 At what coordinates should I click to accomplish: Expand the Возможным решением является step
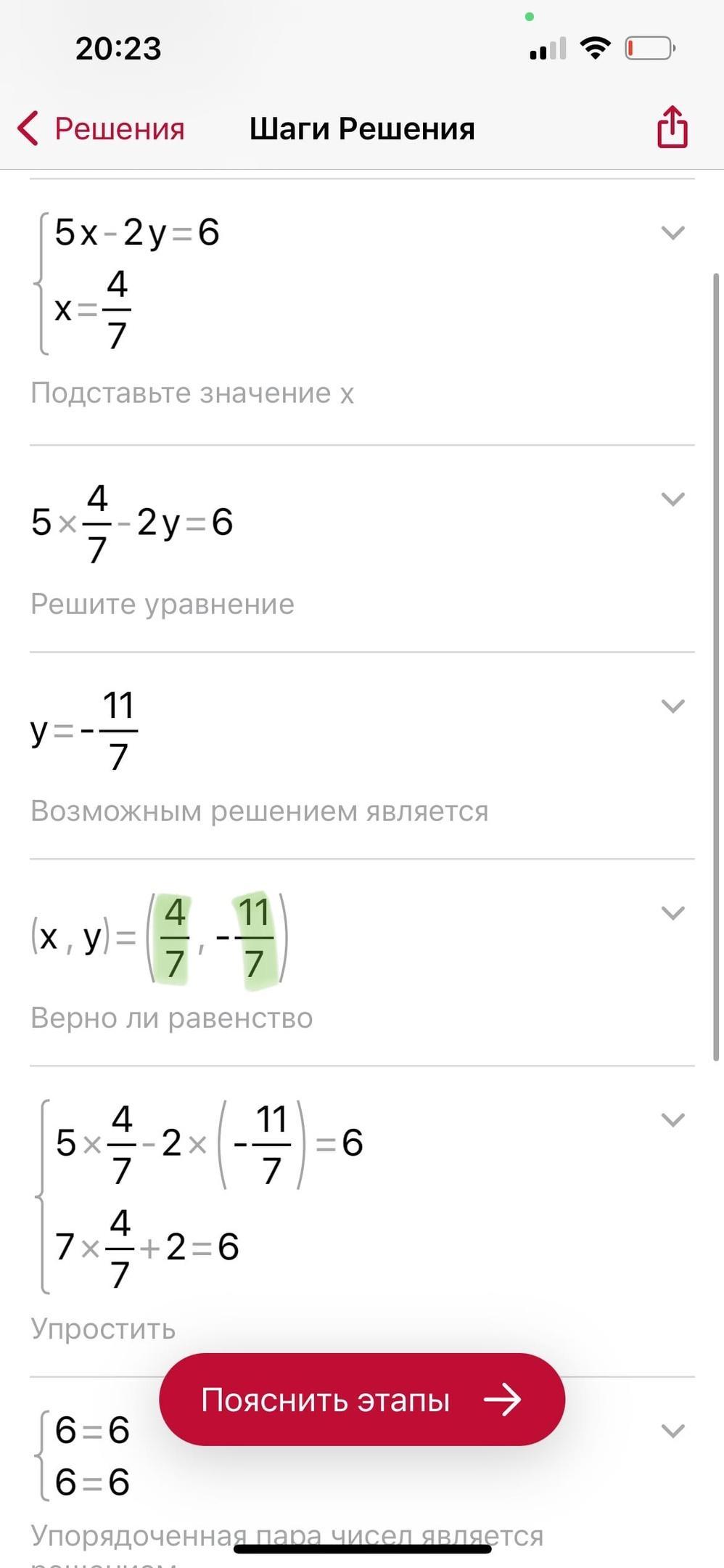tap(672, 706)
